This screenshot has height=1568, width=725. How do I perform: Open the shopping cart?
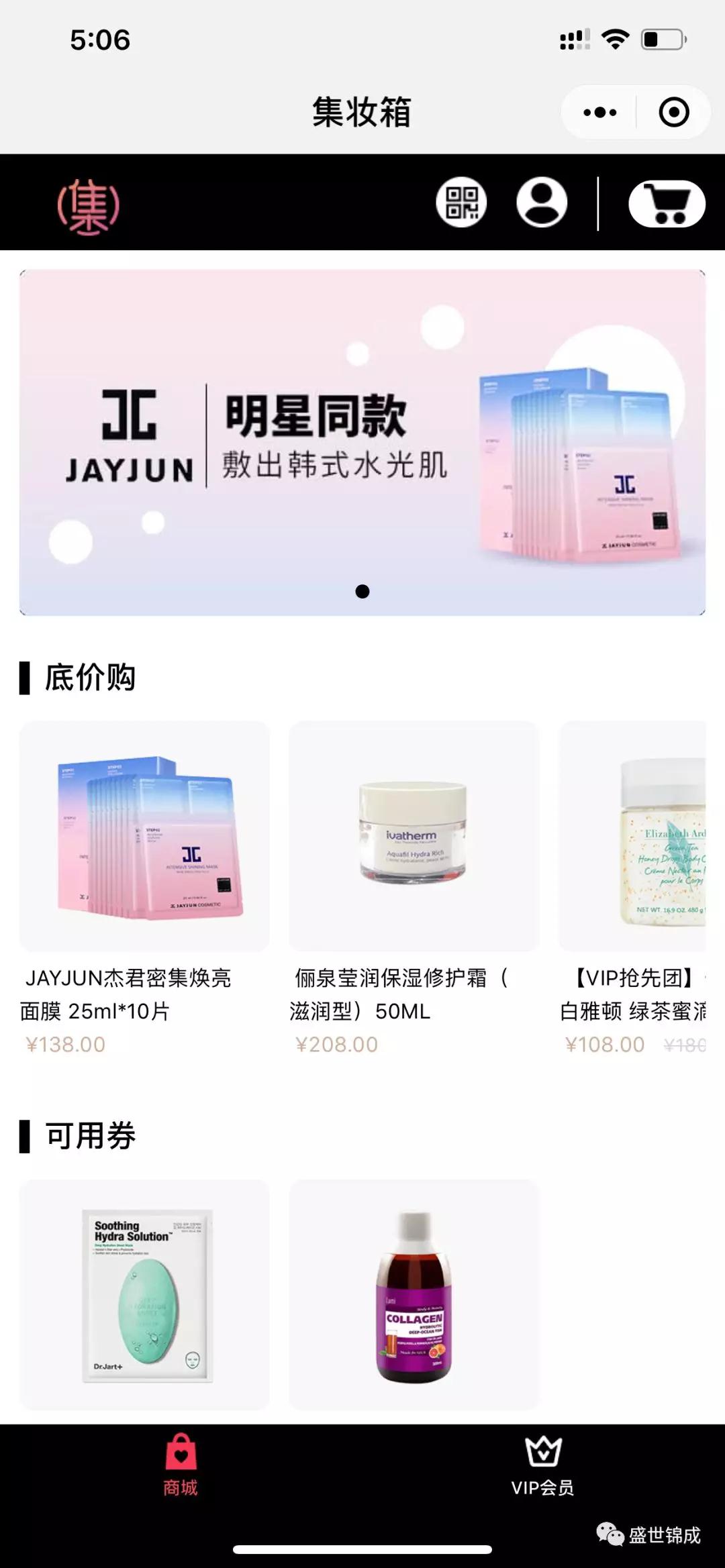pos(667,203)
